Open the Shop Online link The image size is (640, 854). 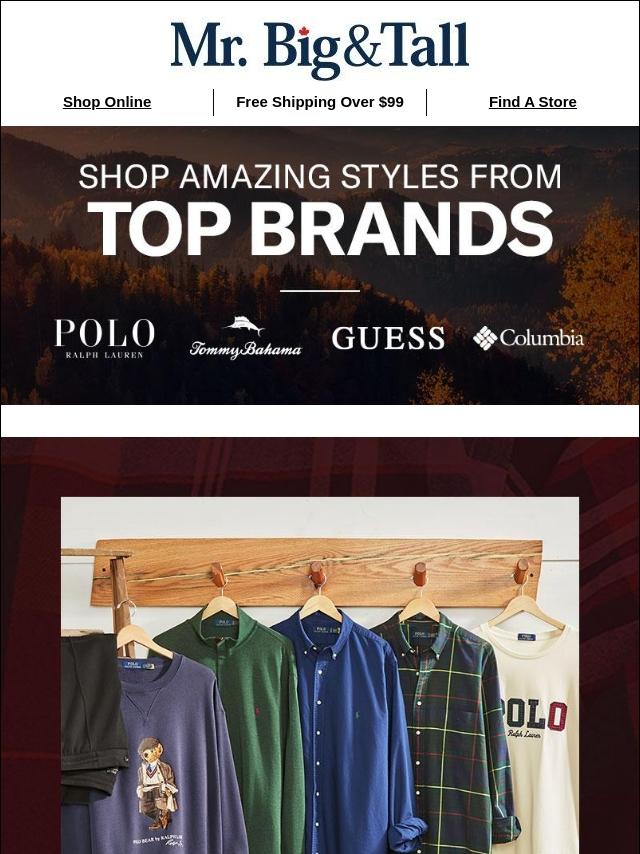107,102
